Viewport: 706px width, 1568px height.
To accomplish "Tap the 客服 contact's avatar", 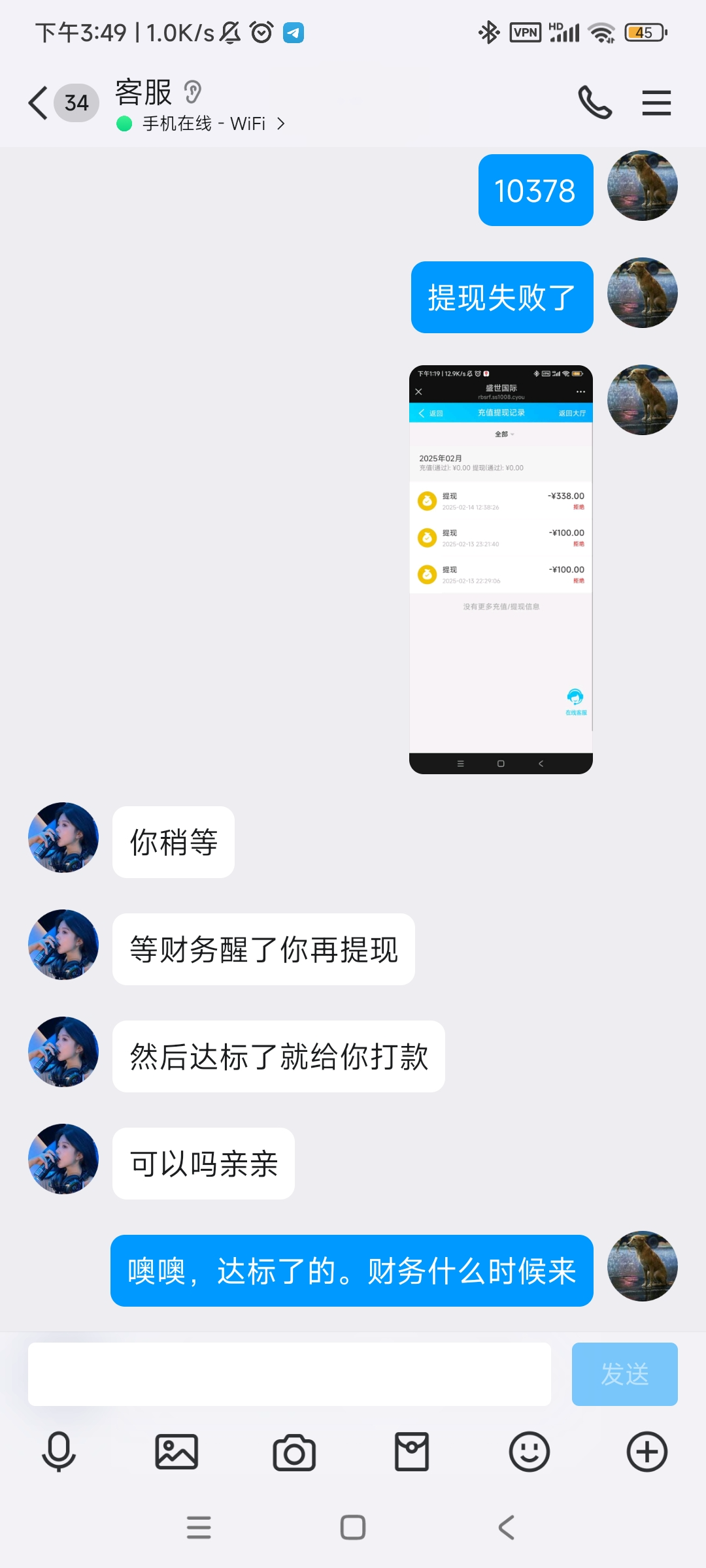I will pyautogui.click(x=63, y=838).
